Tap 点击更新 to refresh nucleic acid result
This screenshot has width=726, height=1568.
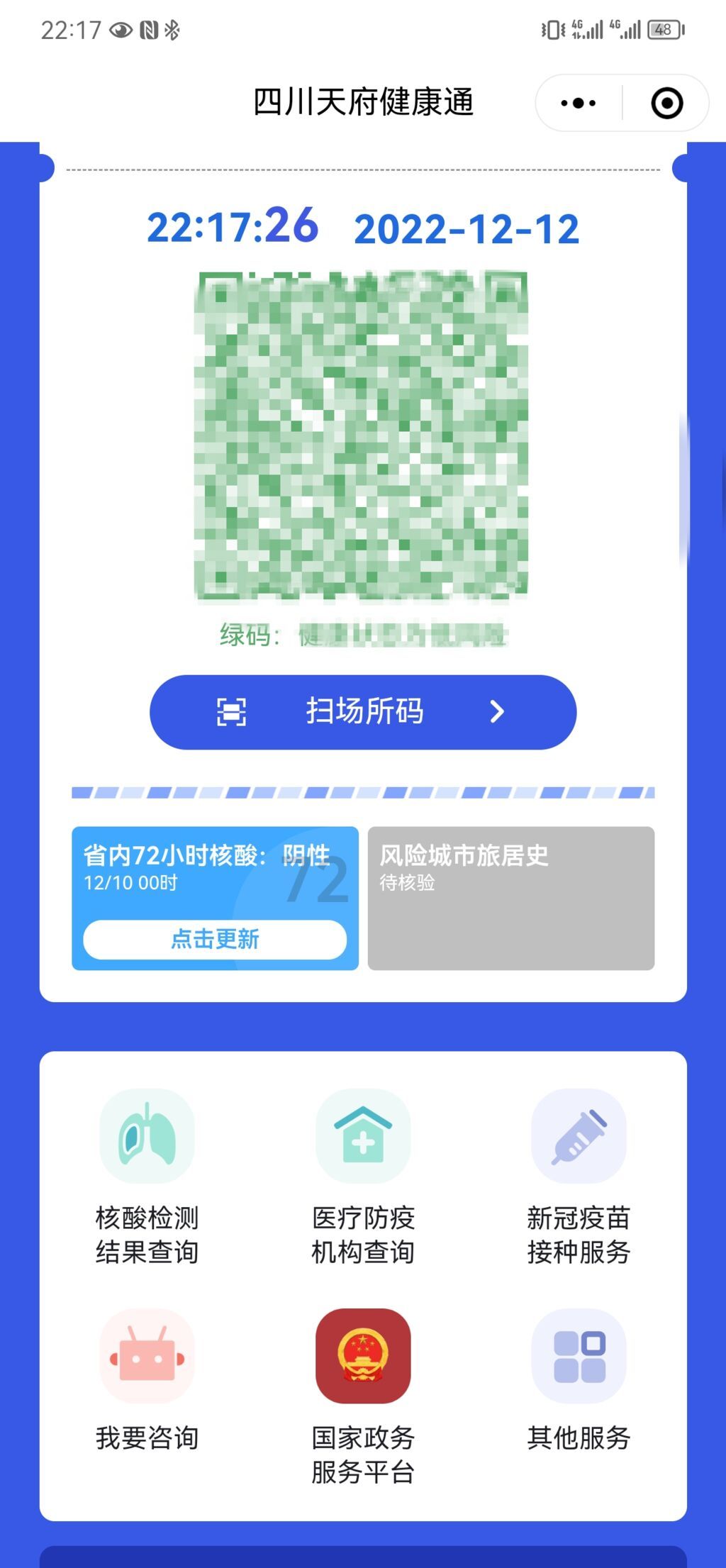click(x=215, y=939)
